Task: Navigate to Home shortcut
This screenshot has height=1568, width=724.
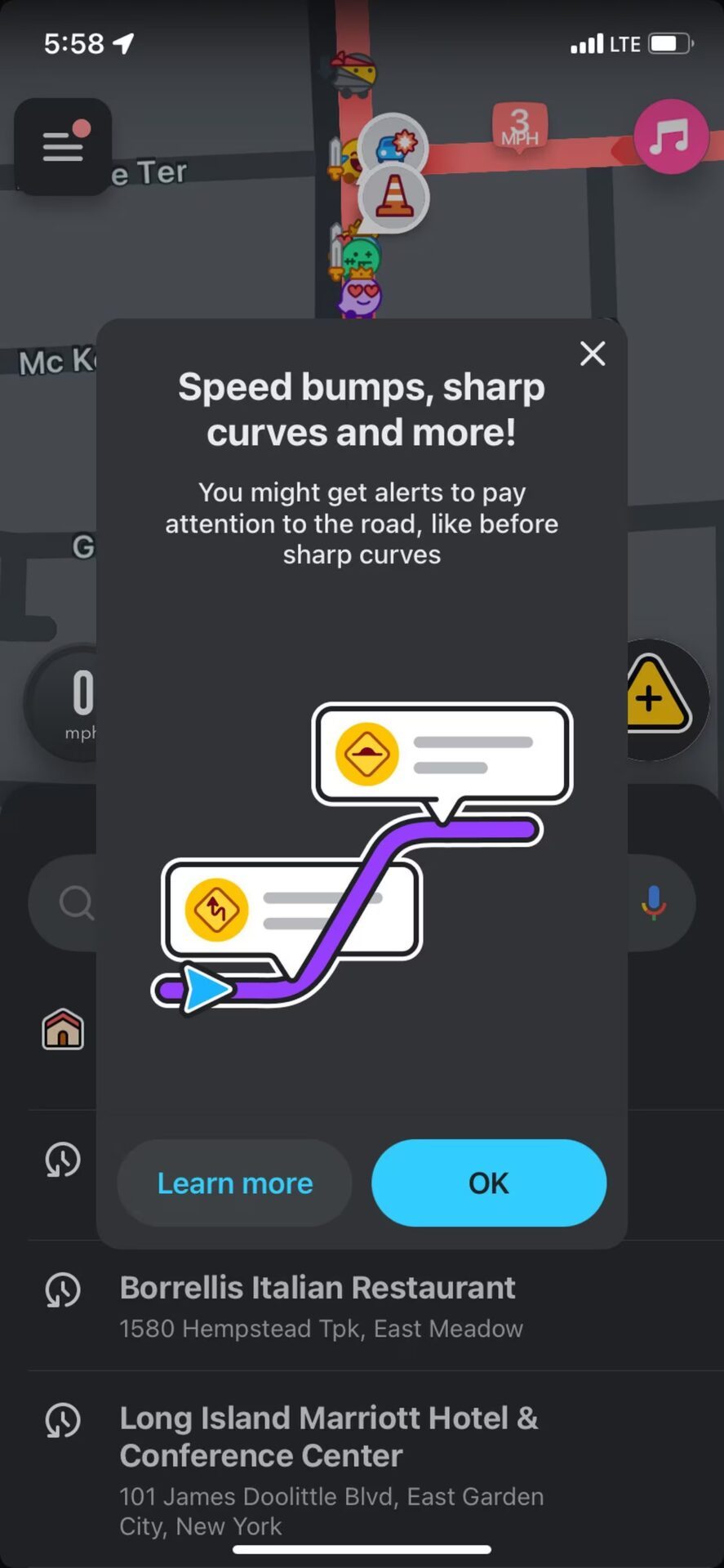Action: pyautogui.click(x=63, y=1029)
